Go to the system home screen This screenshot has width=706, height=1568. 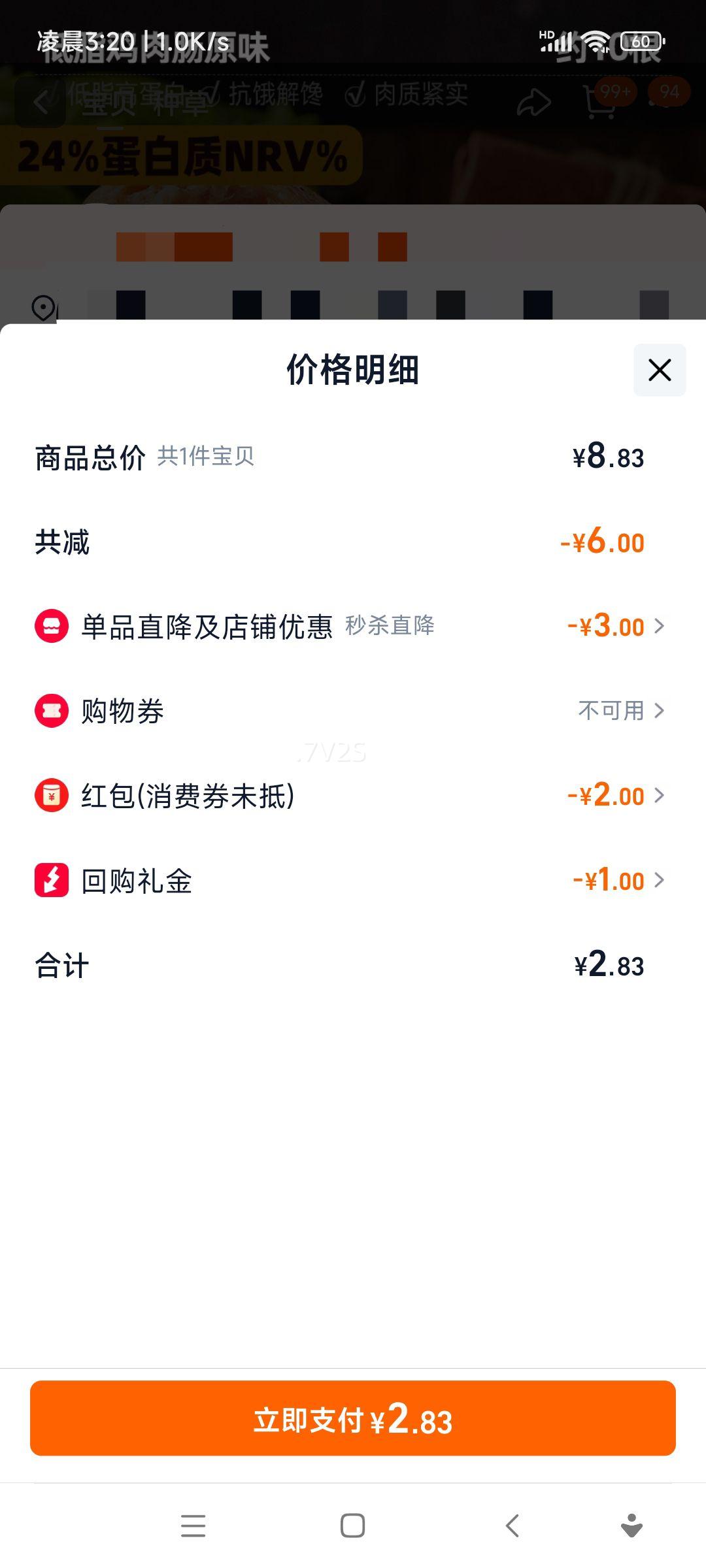point(353,1526)
